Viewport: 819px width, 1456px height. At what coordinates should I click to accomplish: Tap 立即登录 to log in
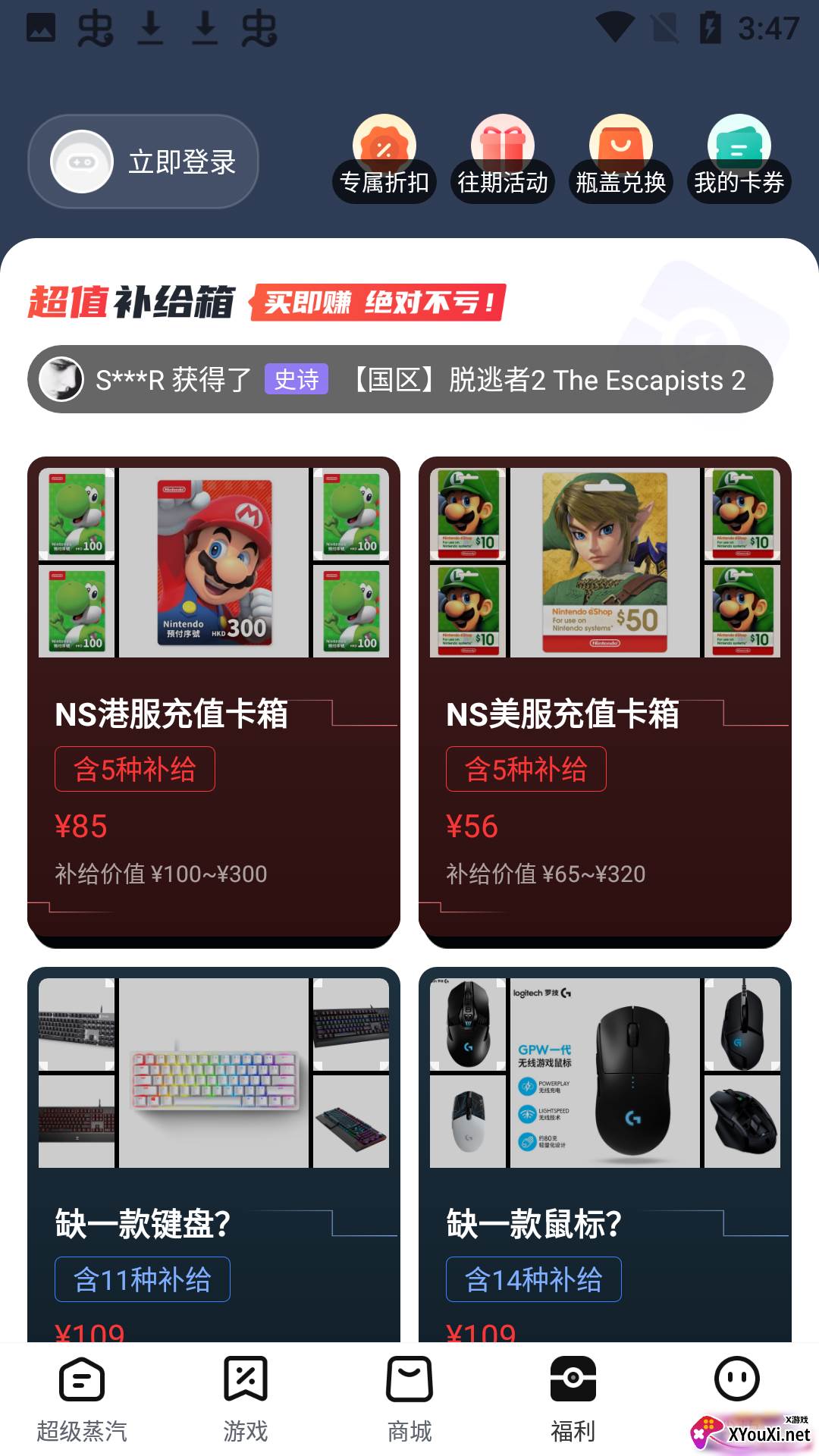point(143,162)
